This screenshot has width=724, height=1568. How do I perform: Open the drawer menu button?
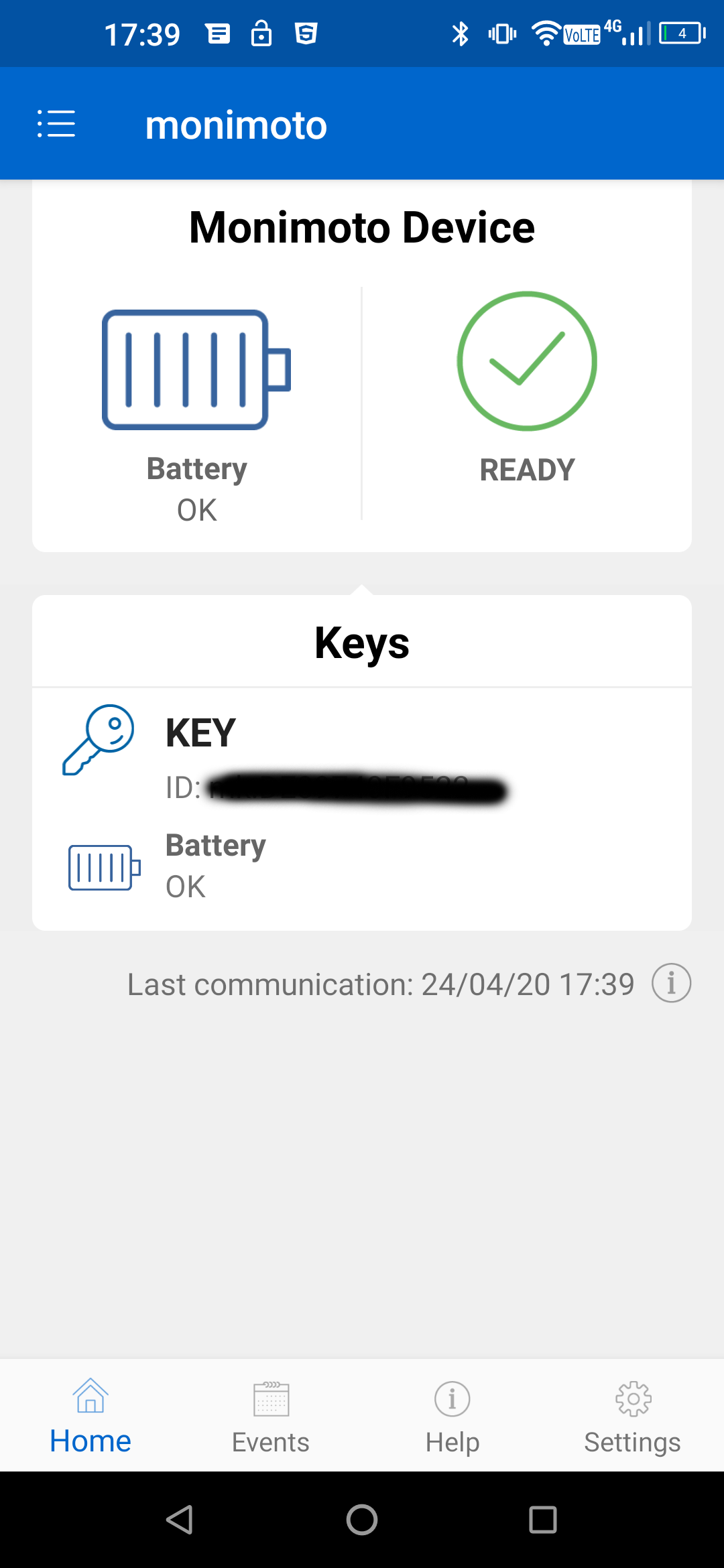tap(56, 124)
